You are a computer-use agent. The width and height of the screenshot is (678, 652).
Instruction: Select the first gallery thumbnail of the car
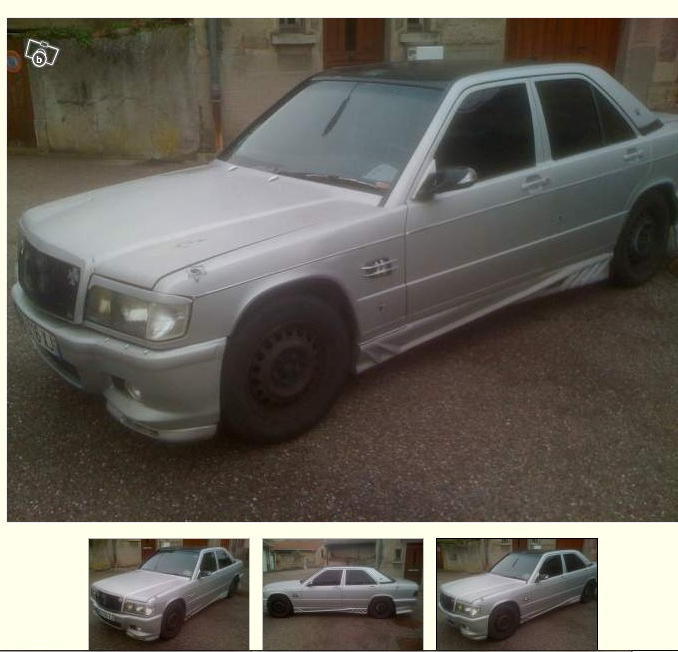[168, 594]
